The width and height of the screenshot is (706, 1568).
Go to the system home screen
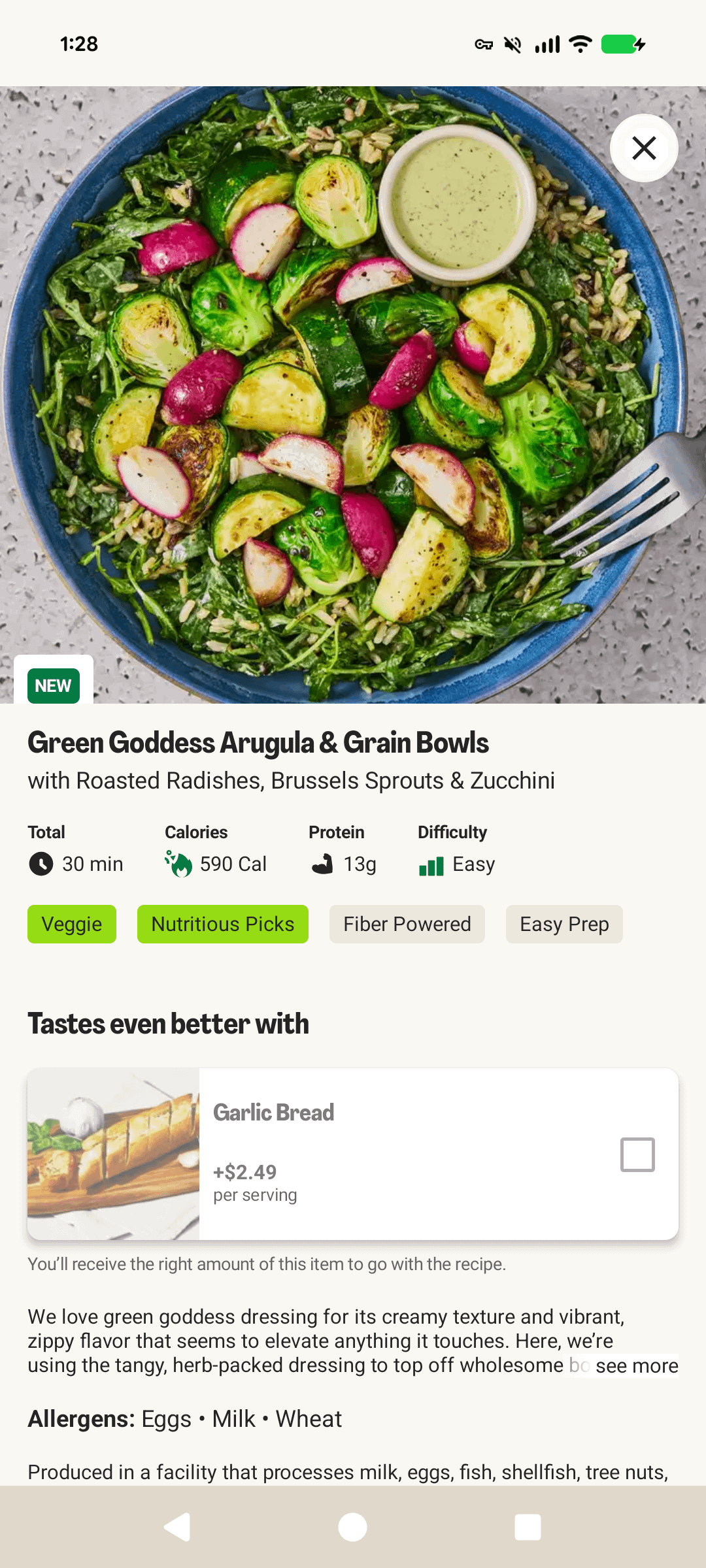pos(352,1527)
